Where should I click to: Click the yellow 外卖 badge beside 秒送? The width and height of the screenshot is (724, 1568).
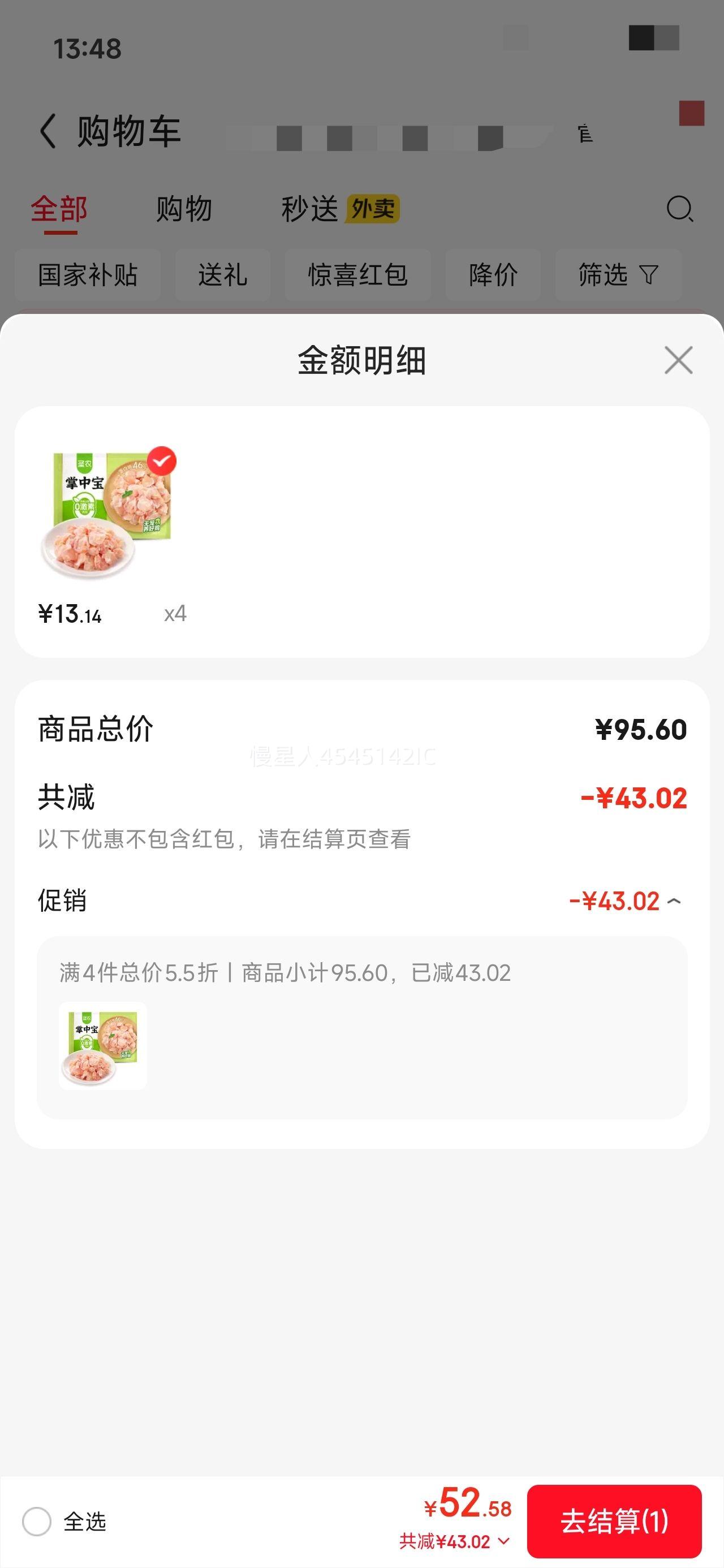372,209
